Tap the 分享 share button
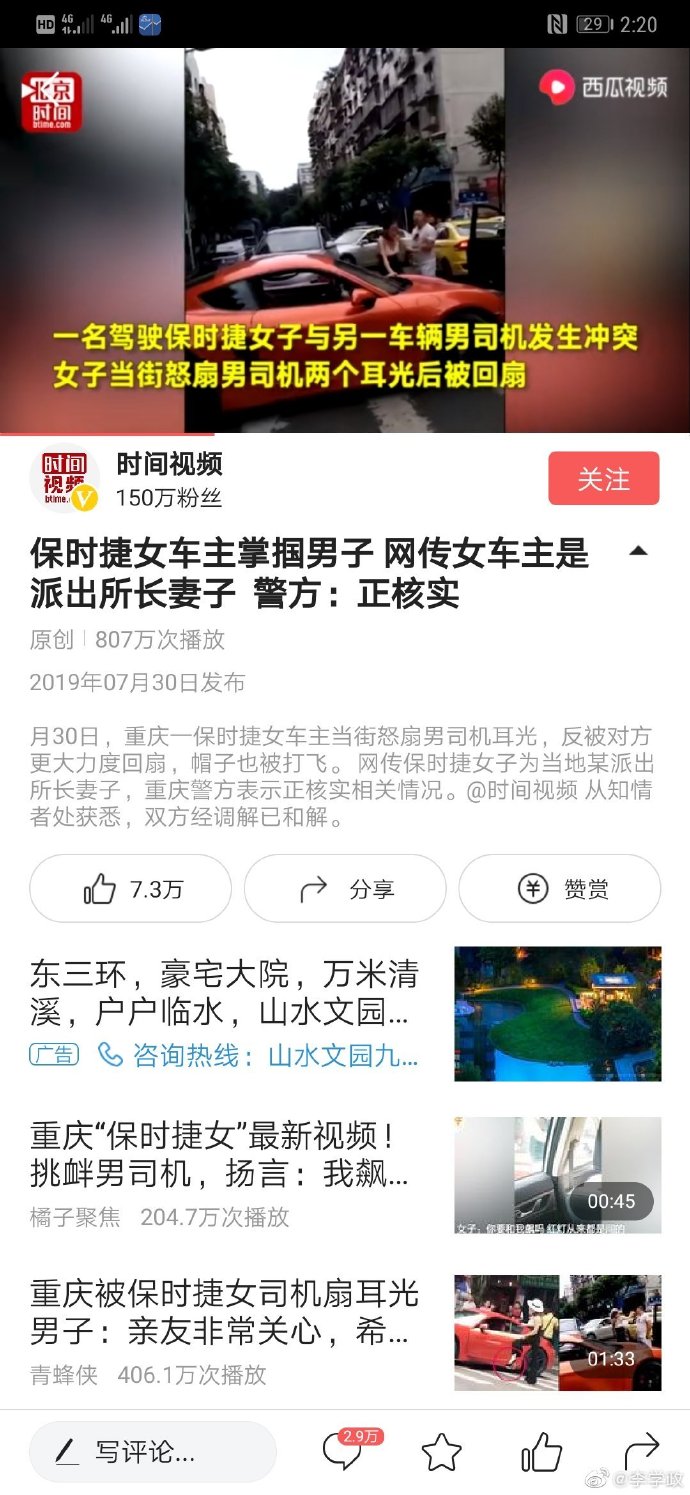The width and height of the screenshot is (690, 1495). (x=345, y=889)
